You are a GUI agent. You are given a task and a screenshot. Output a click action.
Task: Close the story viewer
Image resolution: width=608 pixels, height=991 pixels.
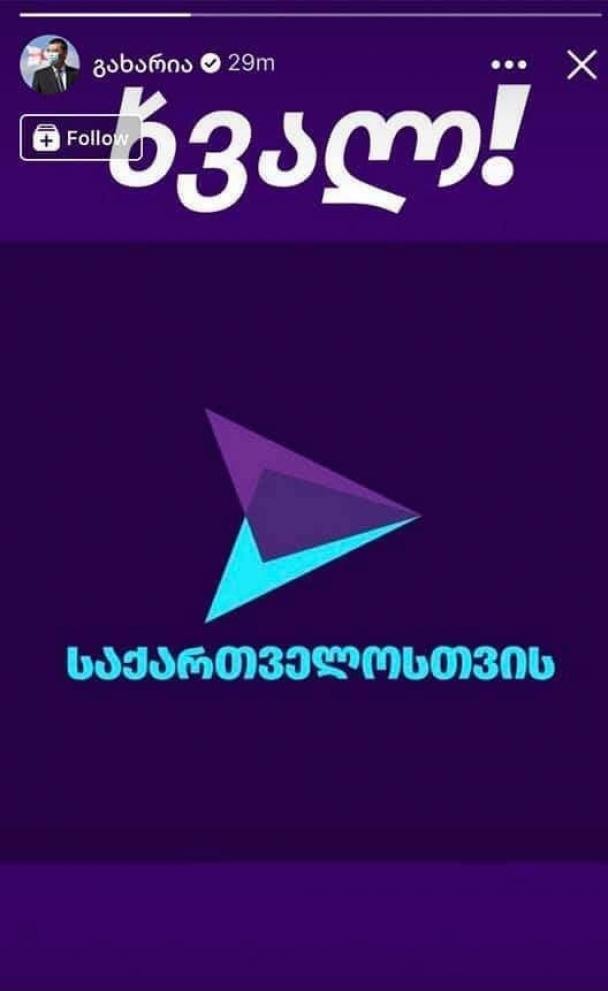click(581, 66)
